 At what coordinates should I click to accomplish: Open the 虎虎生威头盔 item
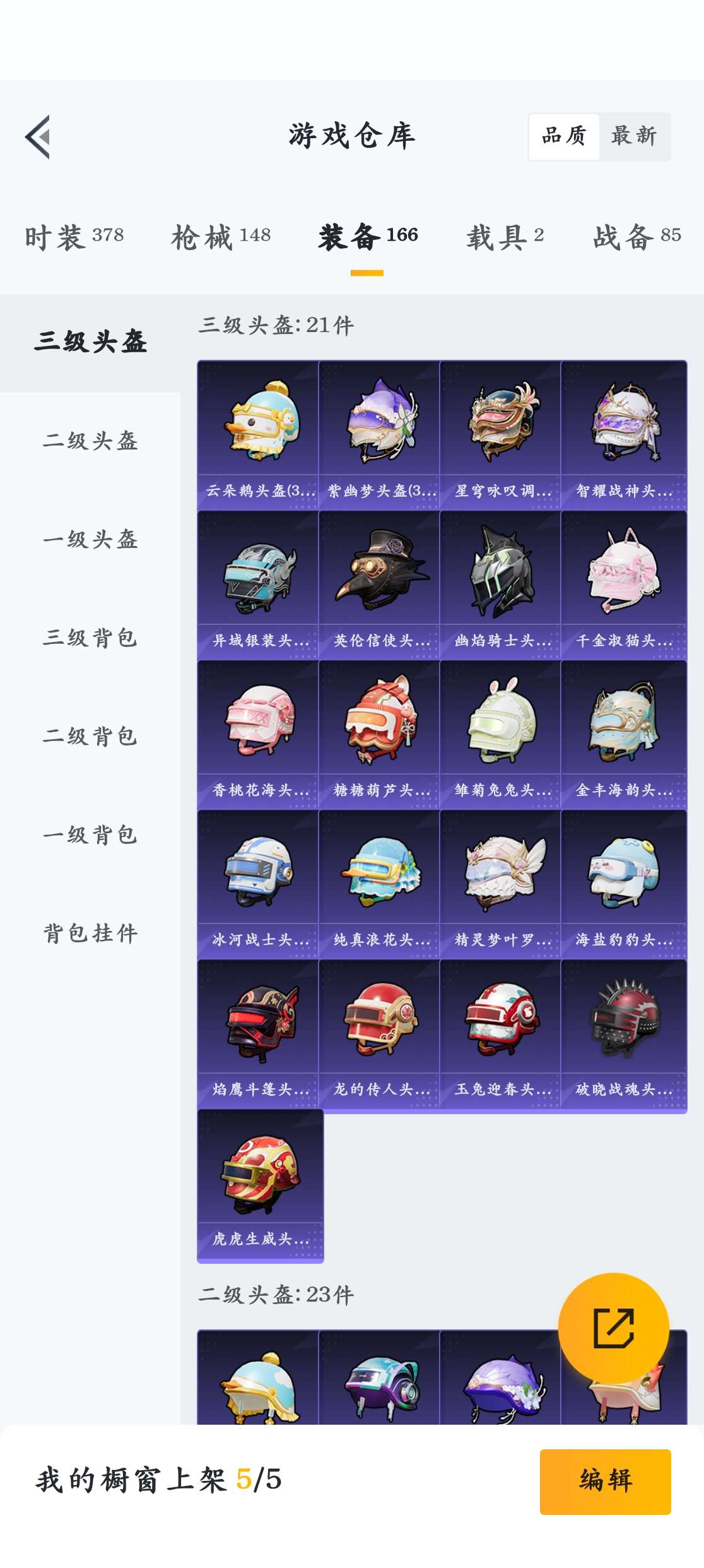click(260, 1185)
